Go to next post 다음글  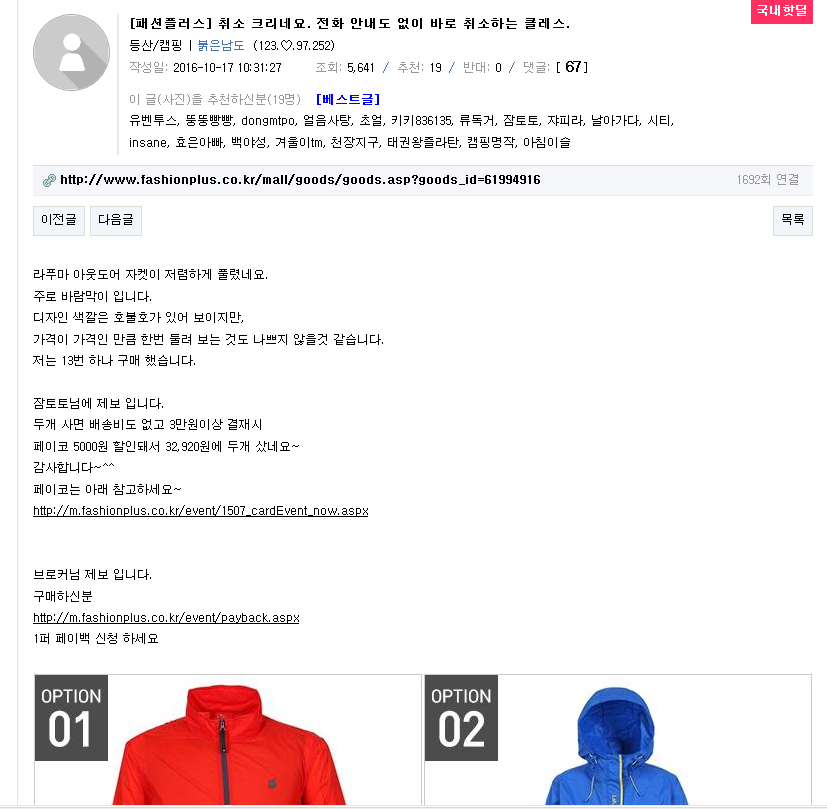[x=115, y=220]
